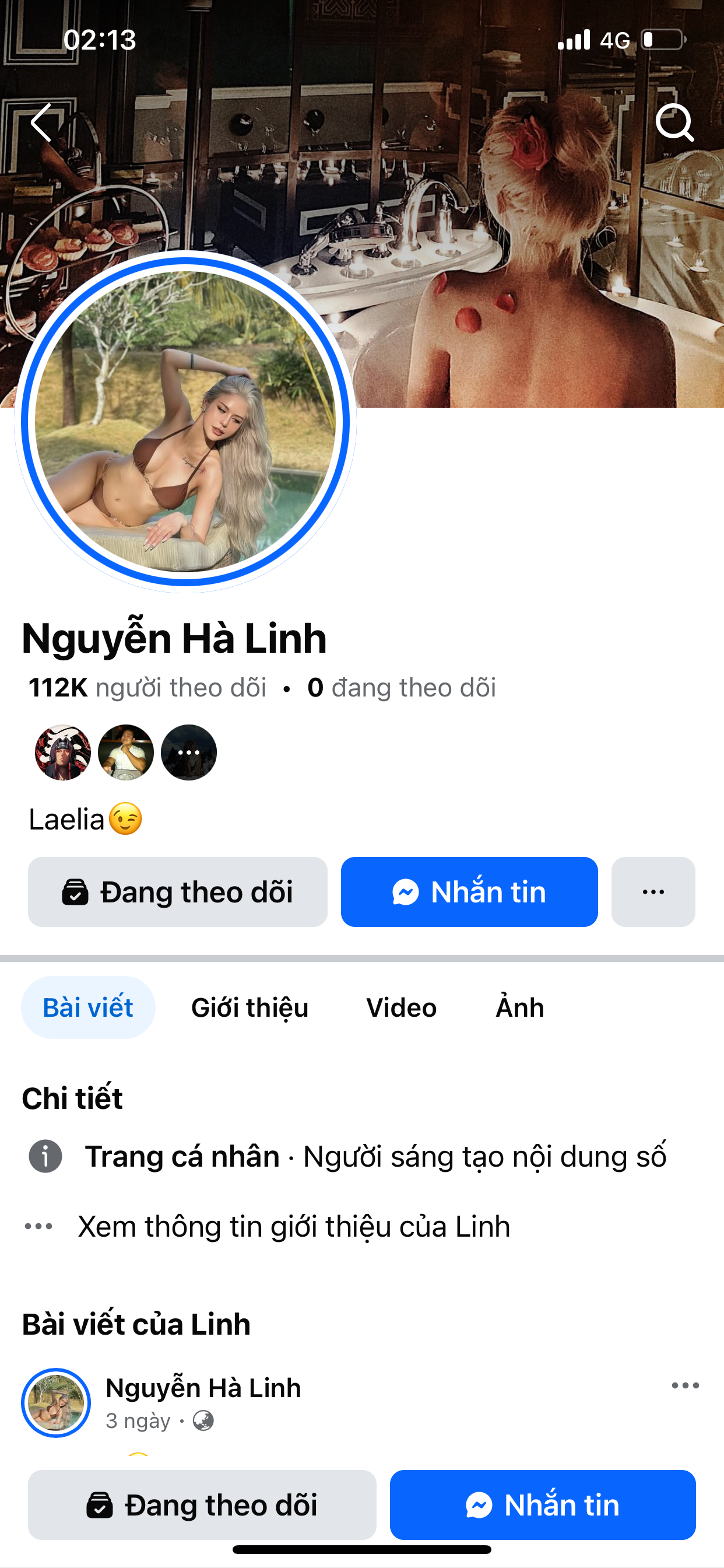The width and height of the screenshot is (724, 1568).
Task: Tap Nhắn tin next to the profile options button
Action: (x=469, y=892)
